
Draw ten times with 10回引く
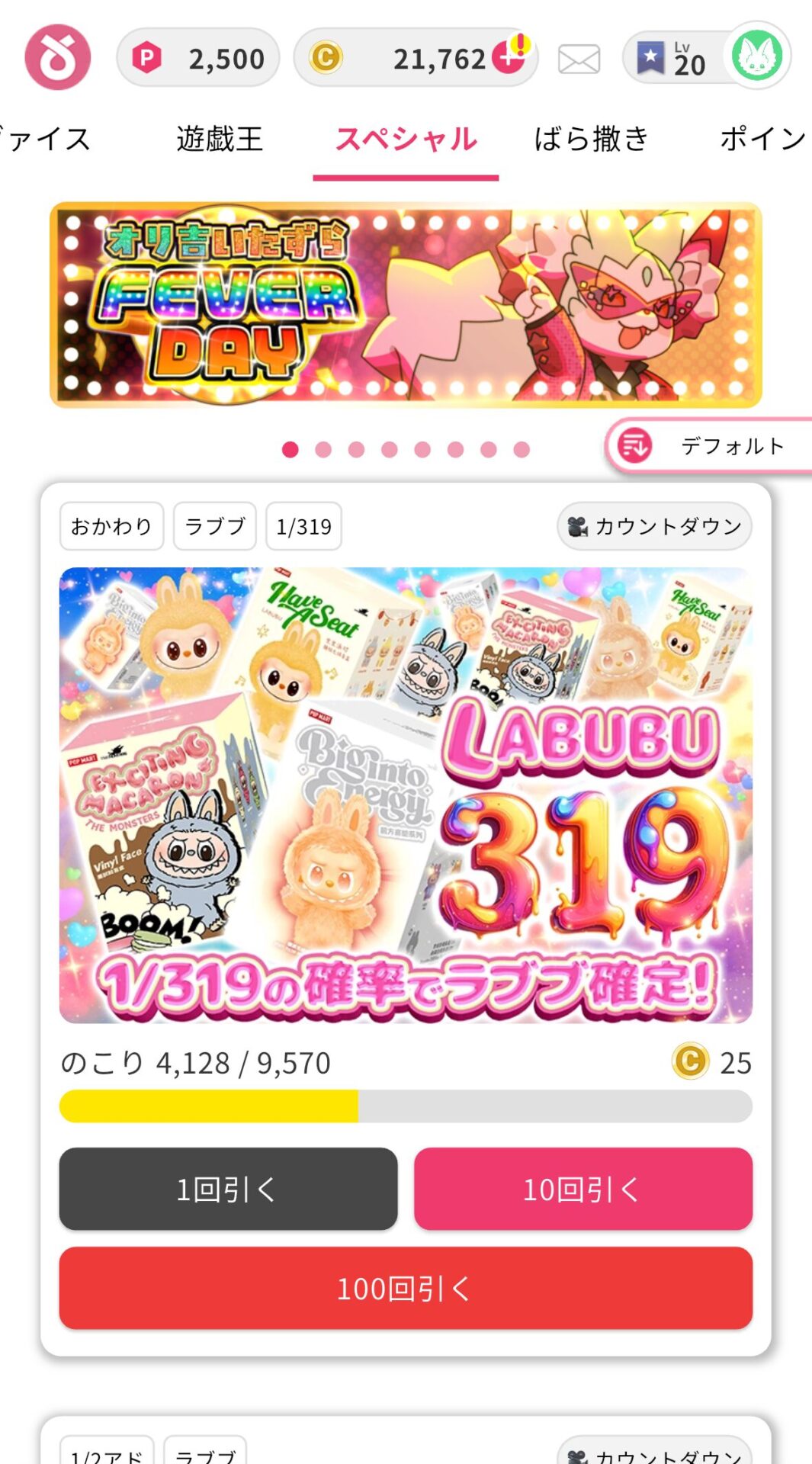[583, 1189]
